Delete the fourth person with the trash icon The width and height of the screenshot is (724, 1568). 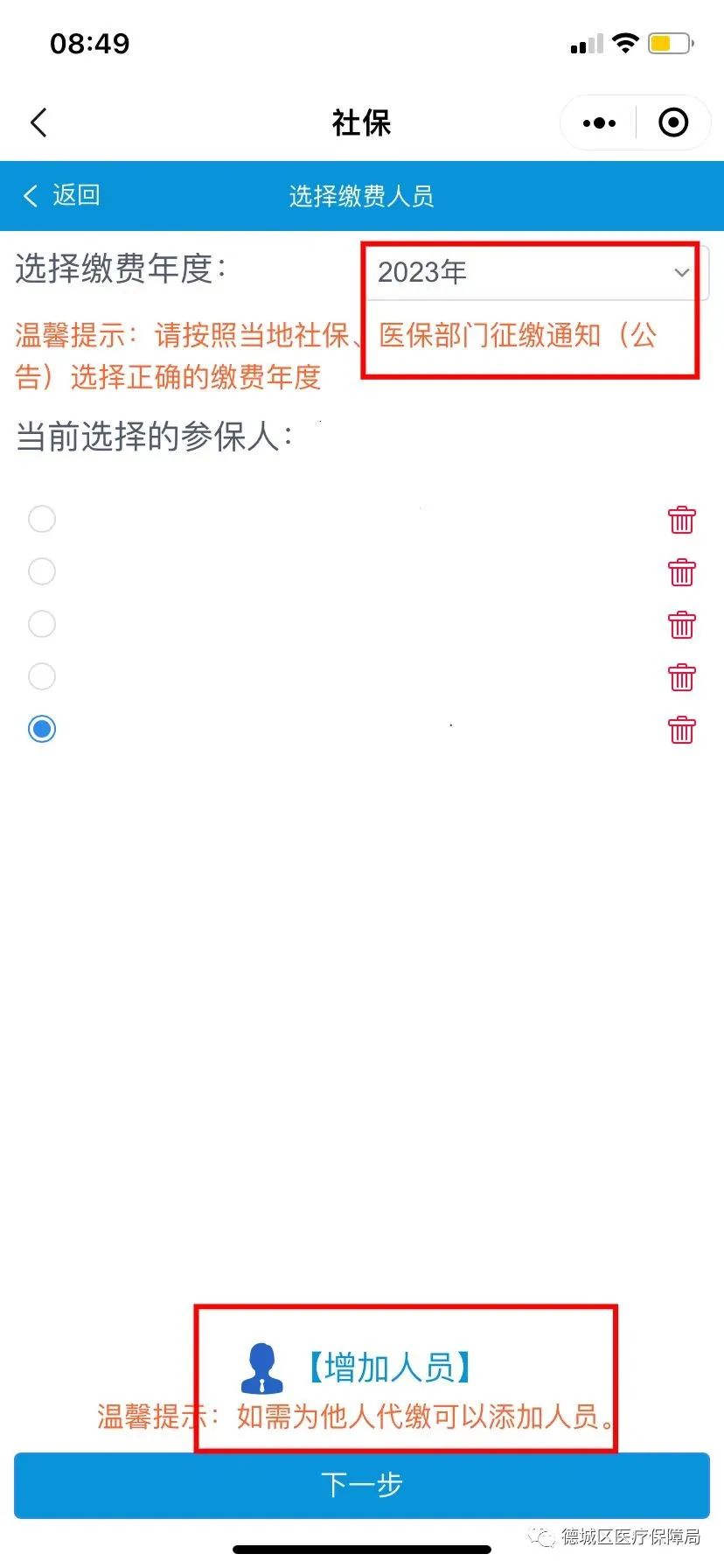tap(682, 676)
